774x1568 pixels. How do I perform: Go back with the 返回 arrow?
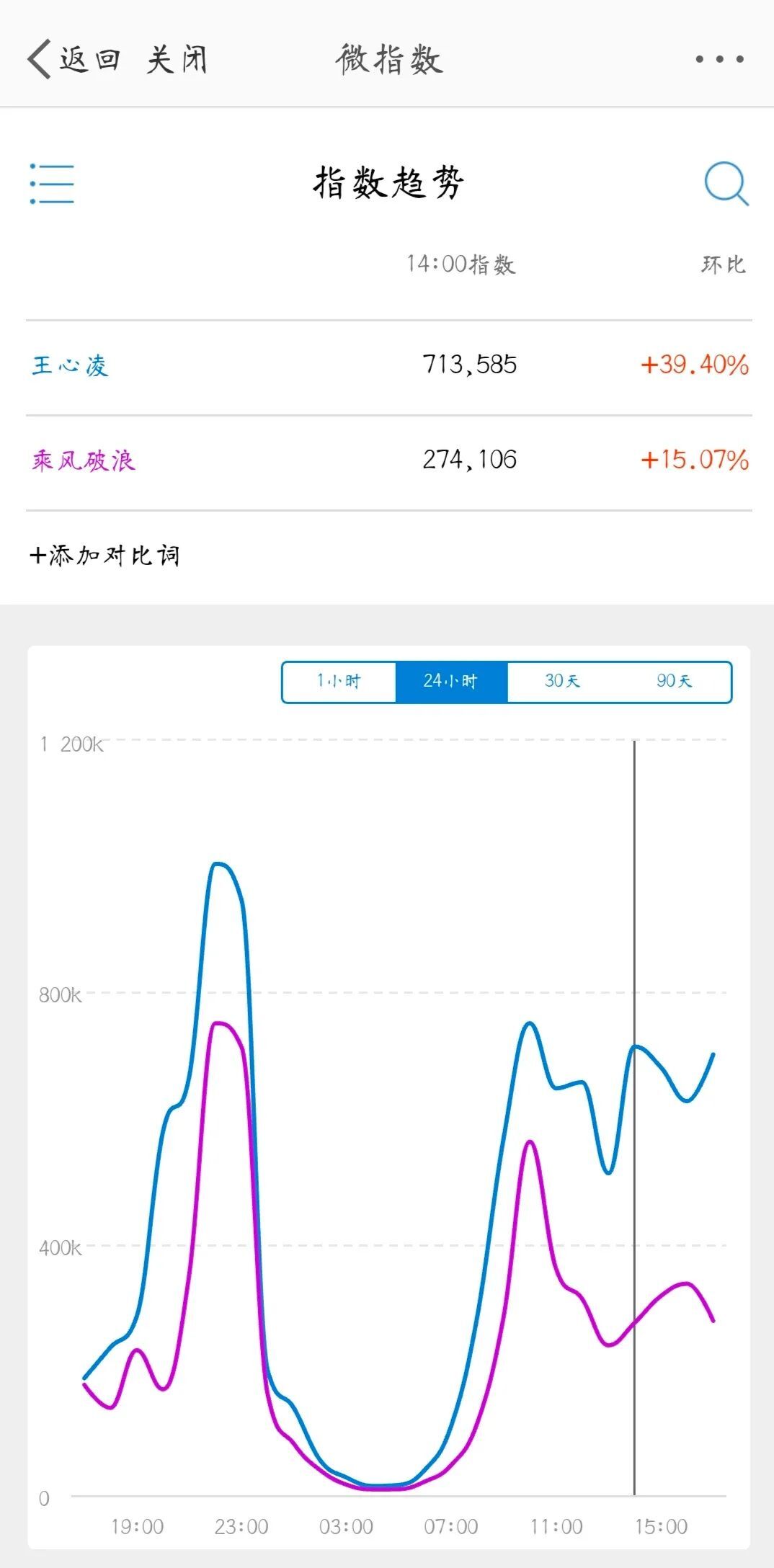tap(72, 59)
